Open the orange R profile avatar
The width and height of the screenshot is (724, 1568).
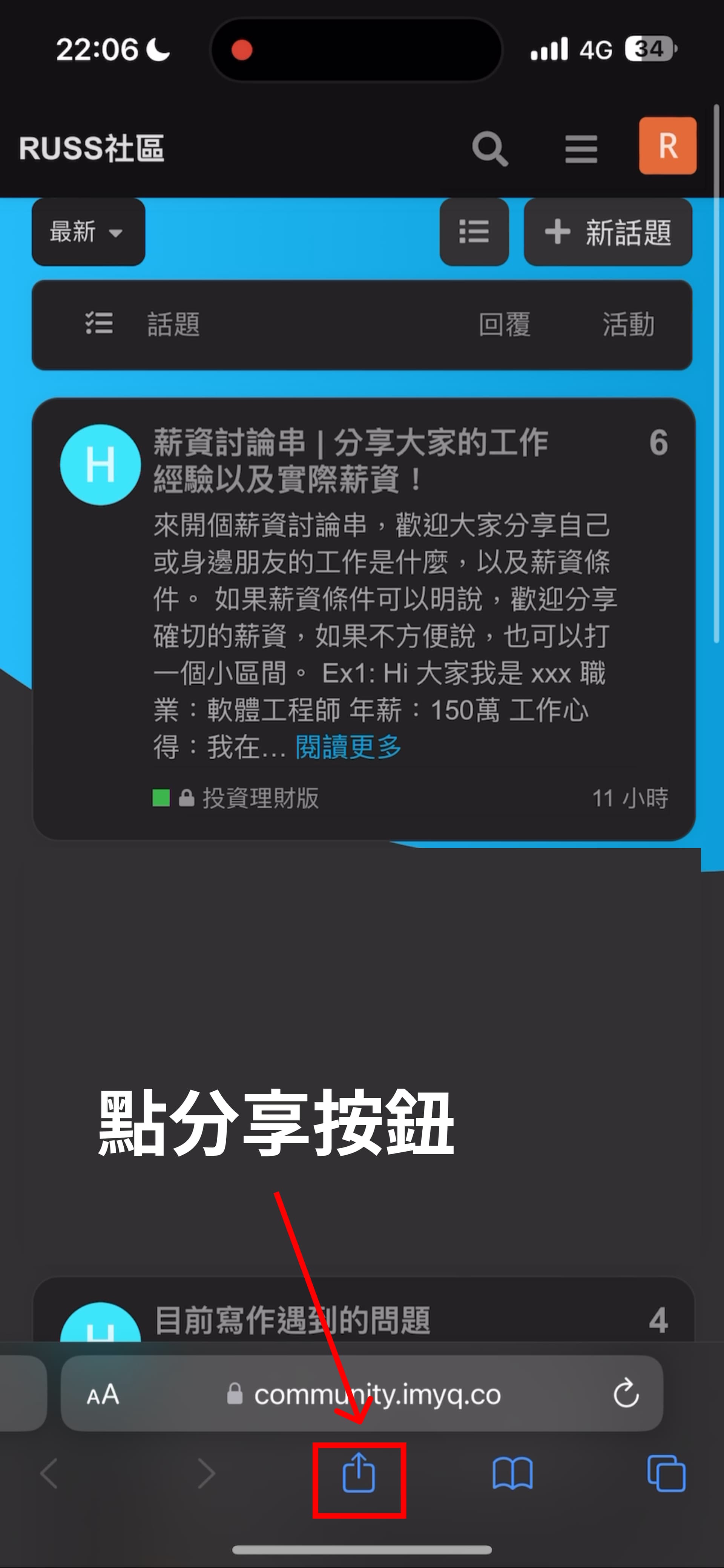tap(667, 146)
